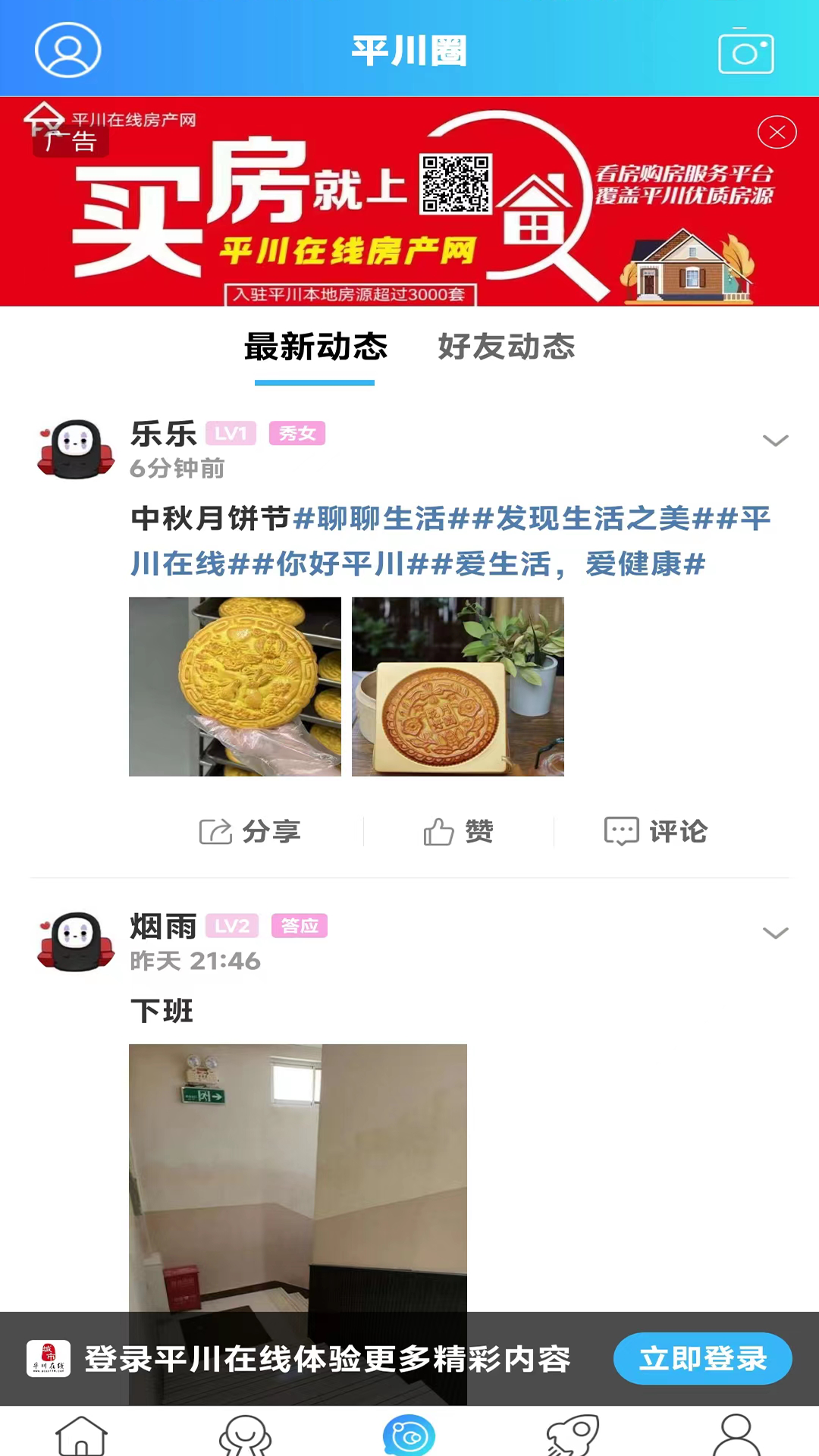Tap 立即登录 to log in
This screenshot has width=819, height=1456.
click(x=702, y=1358)
